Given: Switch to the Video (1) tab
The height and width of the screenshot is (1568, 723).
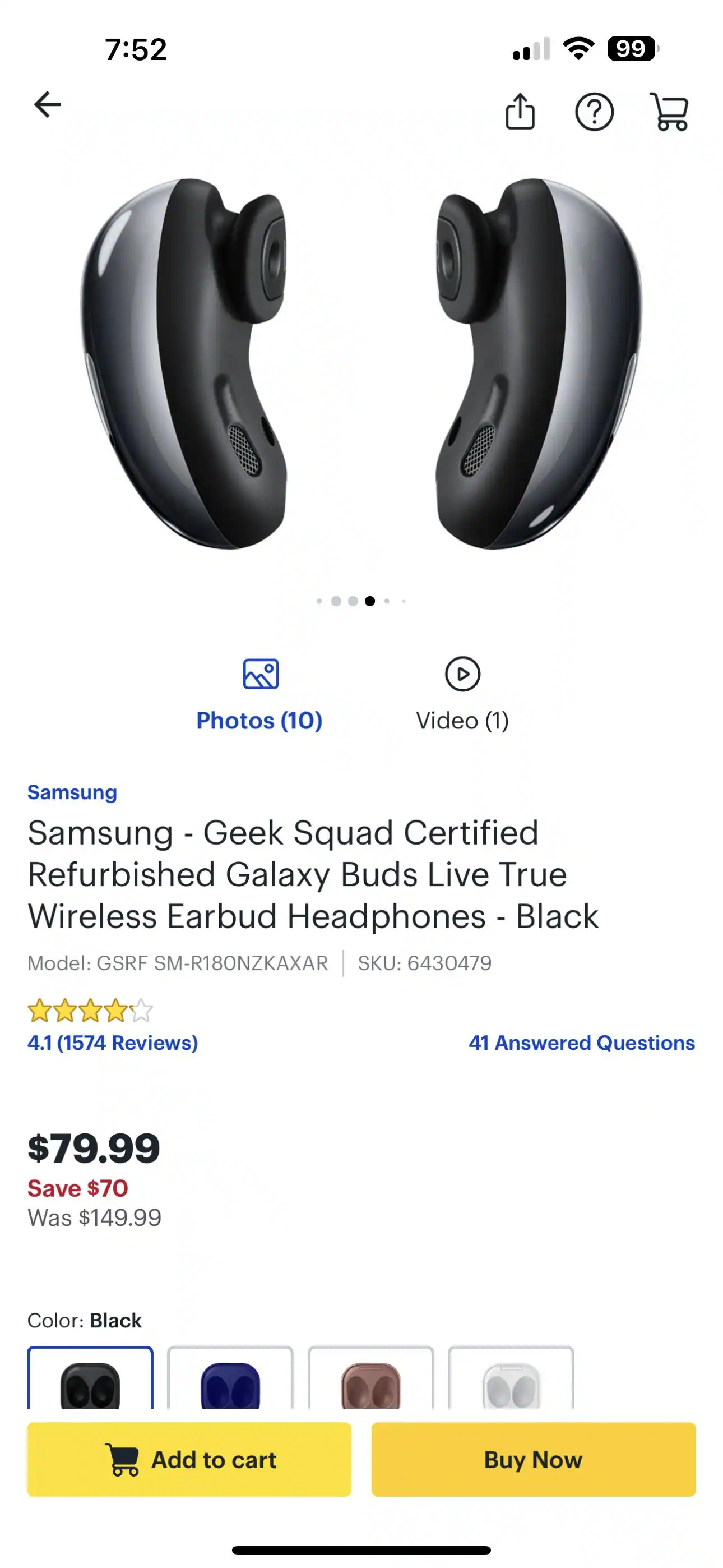Looking at the screenshot, I should tap(462, 721).
